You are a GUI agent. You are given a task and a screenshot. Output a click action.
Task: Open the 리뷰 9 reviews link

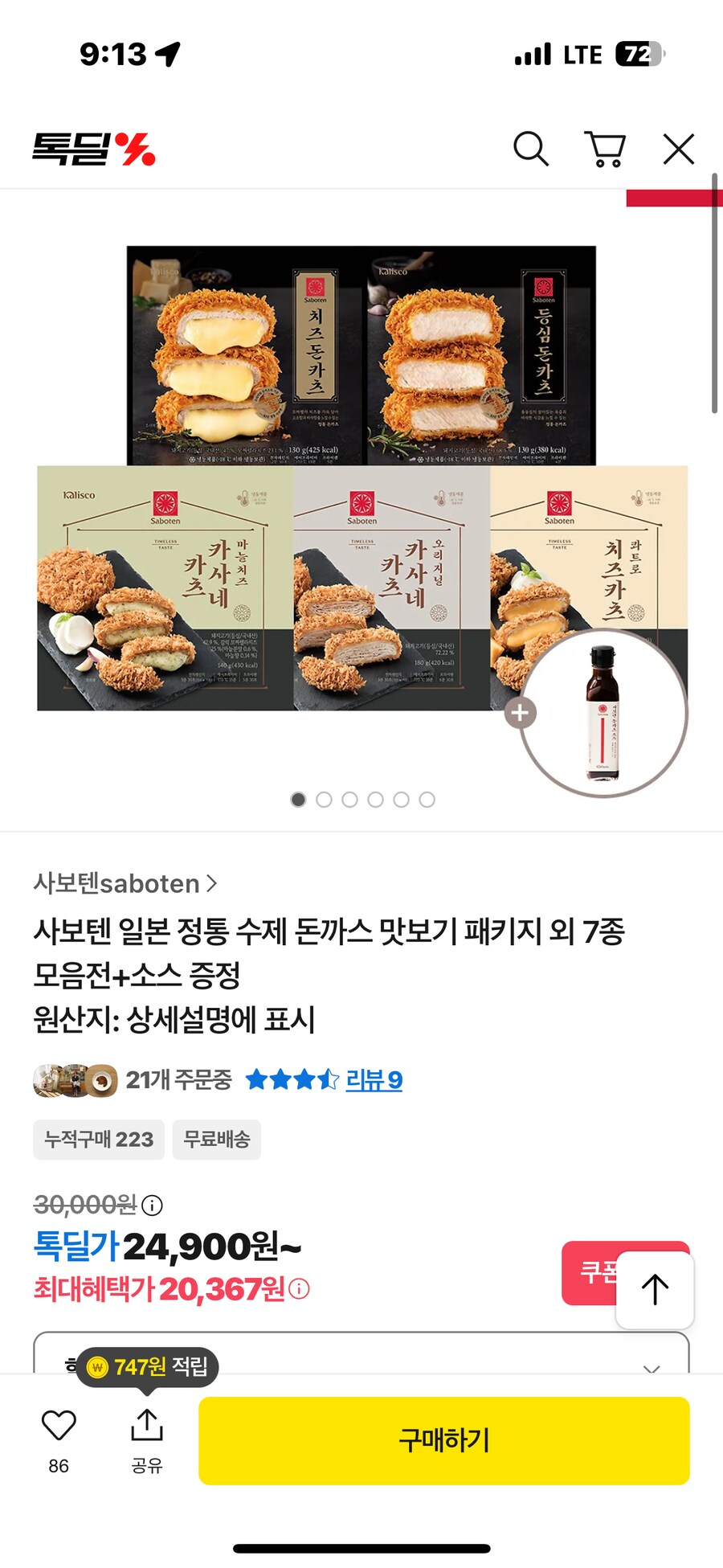(374, 1080)
